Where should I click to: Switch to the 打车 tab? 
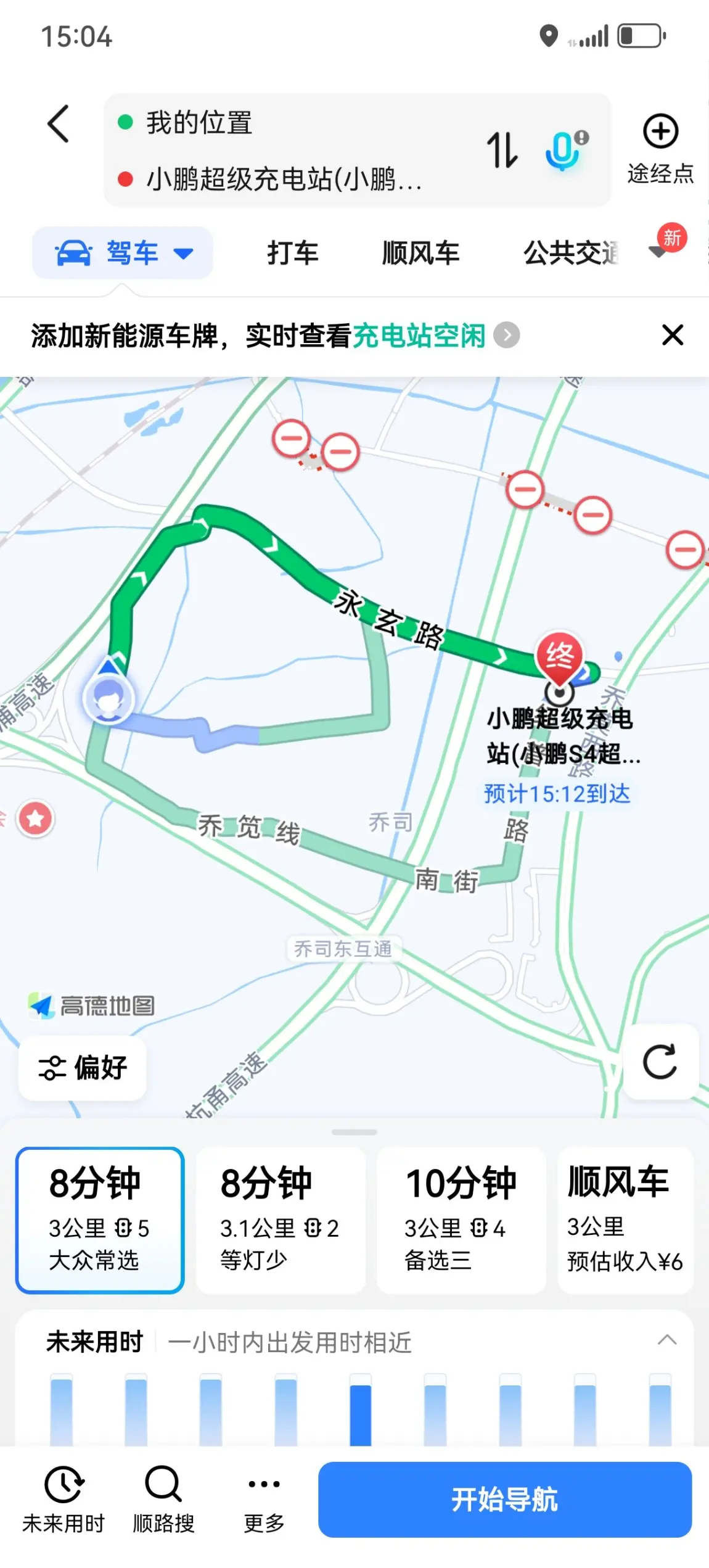(x=293, y=253)
